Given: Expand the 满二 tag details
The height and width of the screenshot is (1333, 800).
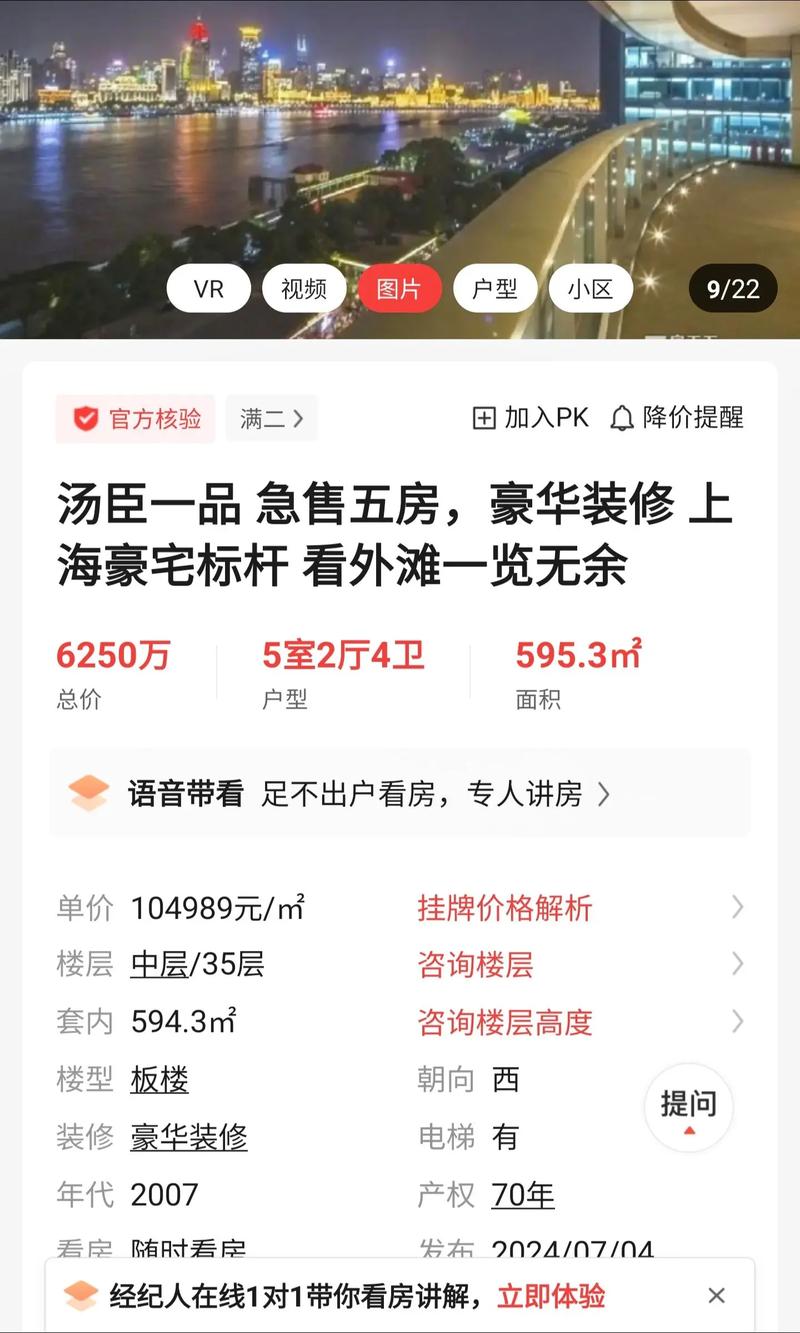Looking at the screenshot, I should [x=271, y=419].
